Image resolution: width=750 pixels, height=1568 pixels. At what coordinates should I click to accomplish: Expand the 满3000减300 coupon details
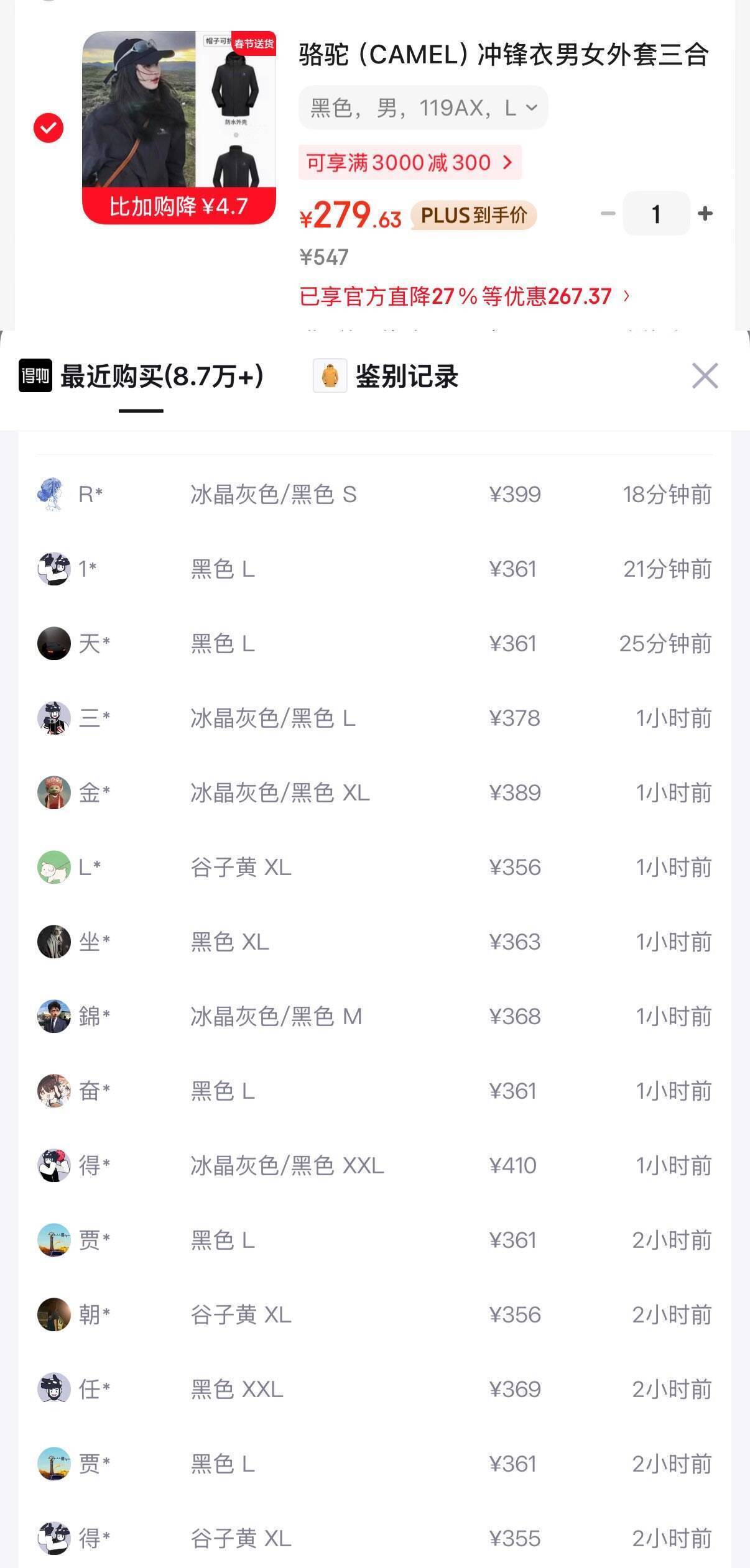[x=409, y=163]
